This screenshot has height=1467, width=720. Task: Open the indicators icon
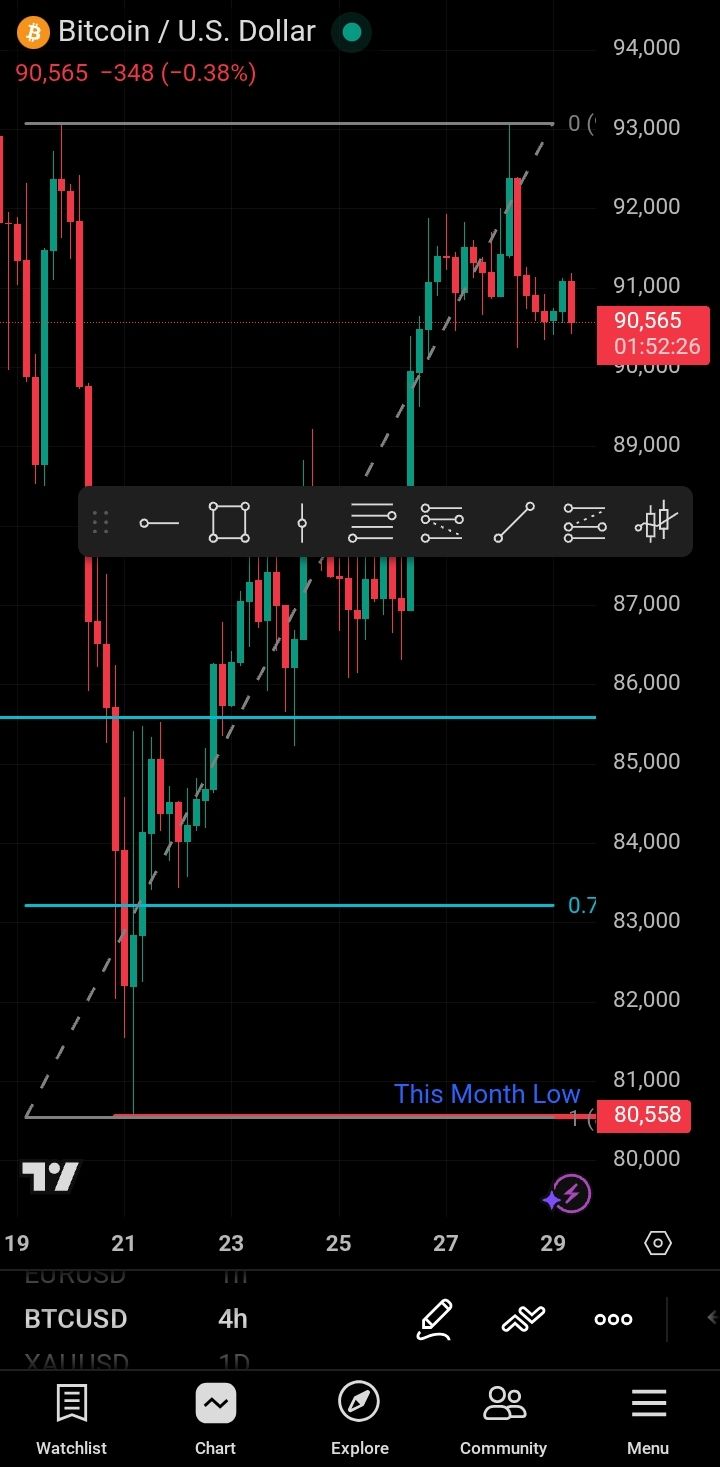pyautogui.click(x=523, y=1319)
